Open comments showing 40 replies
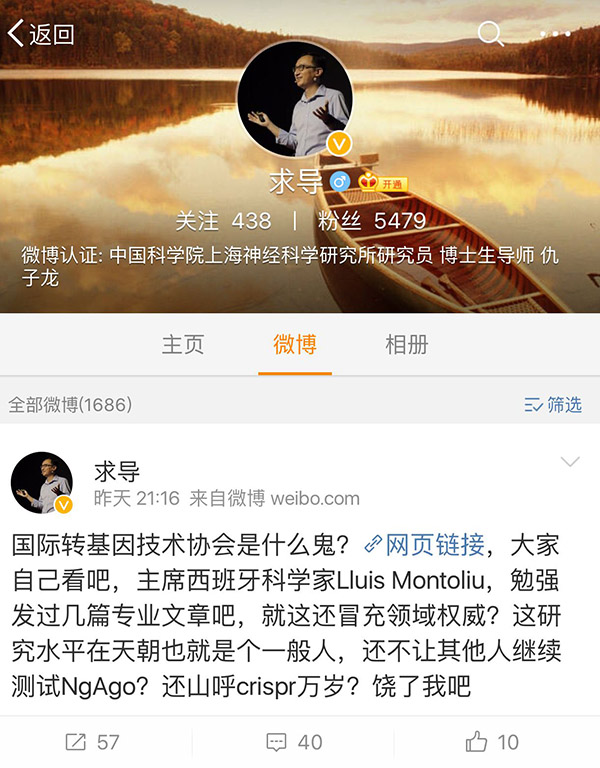 pos(295,742)
